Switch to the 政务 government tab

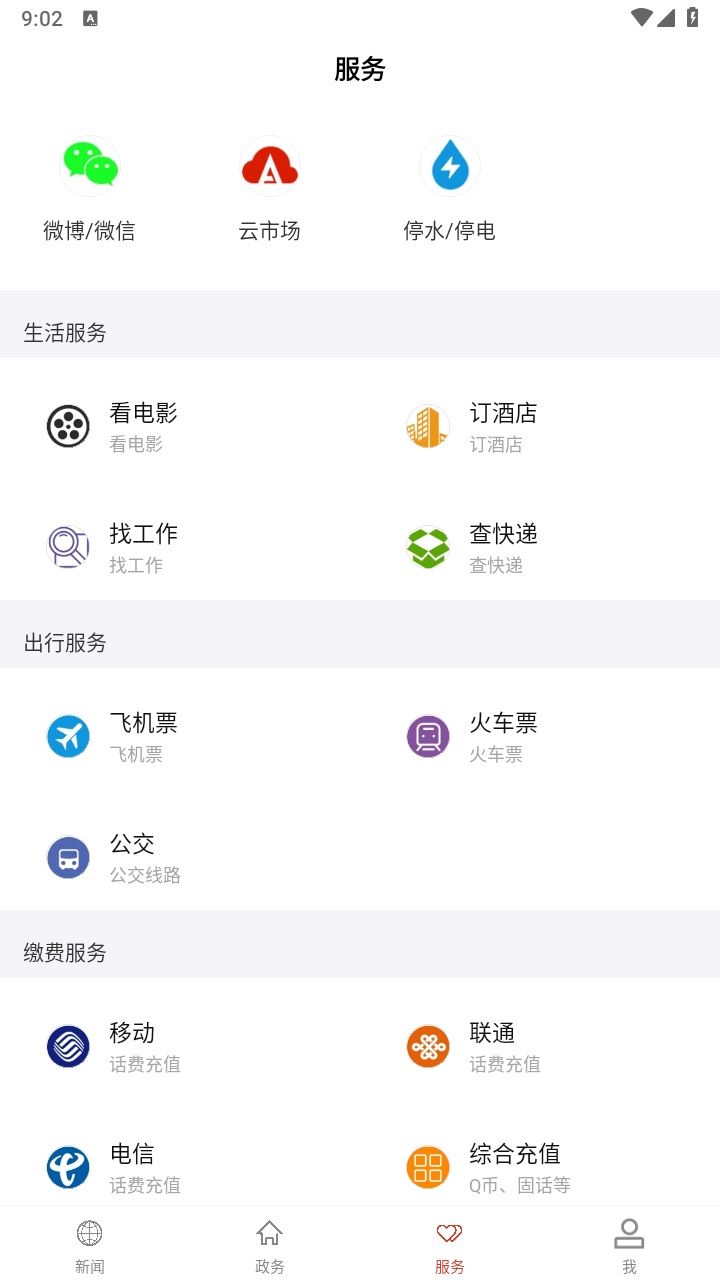point(269,1243)
